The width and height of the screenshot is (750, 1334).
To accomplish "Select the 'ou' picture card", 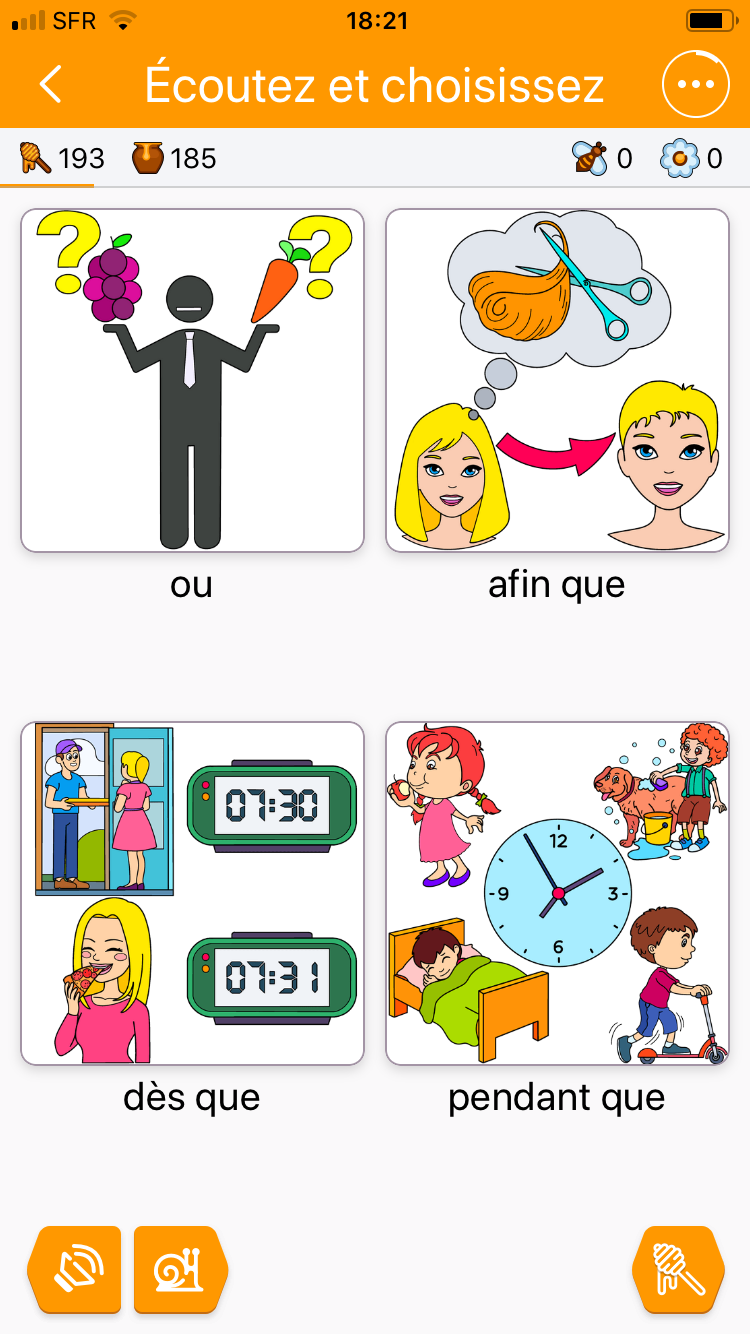I will pos(192,380).
